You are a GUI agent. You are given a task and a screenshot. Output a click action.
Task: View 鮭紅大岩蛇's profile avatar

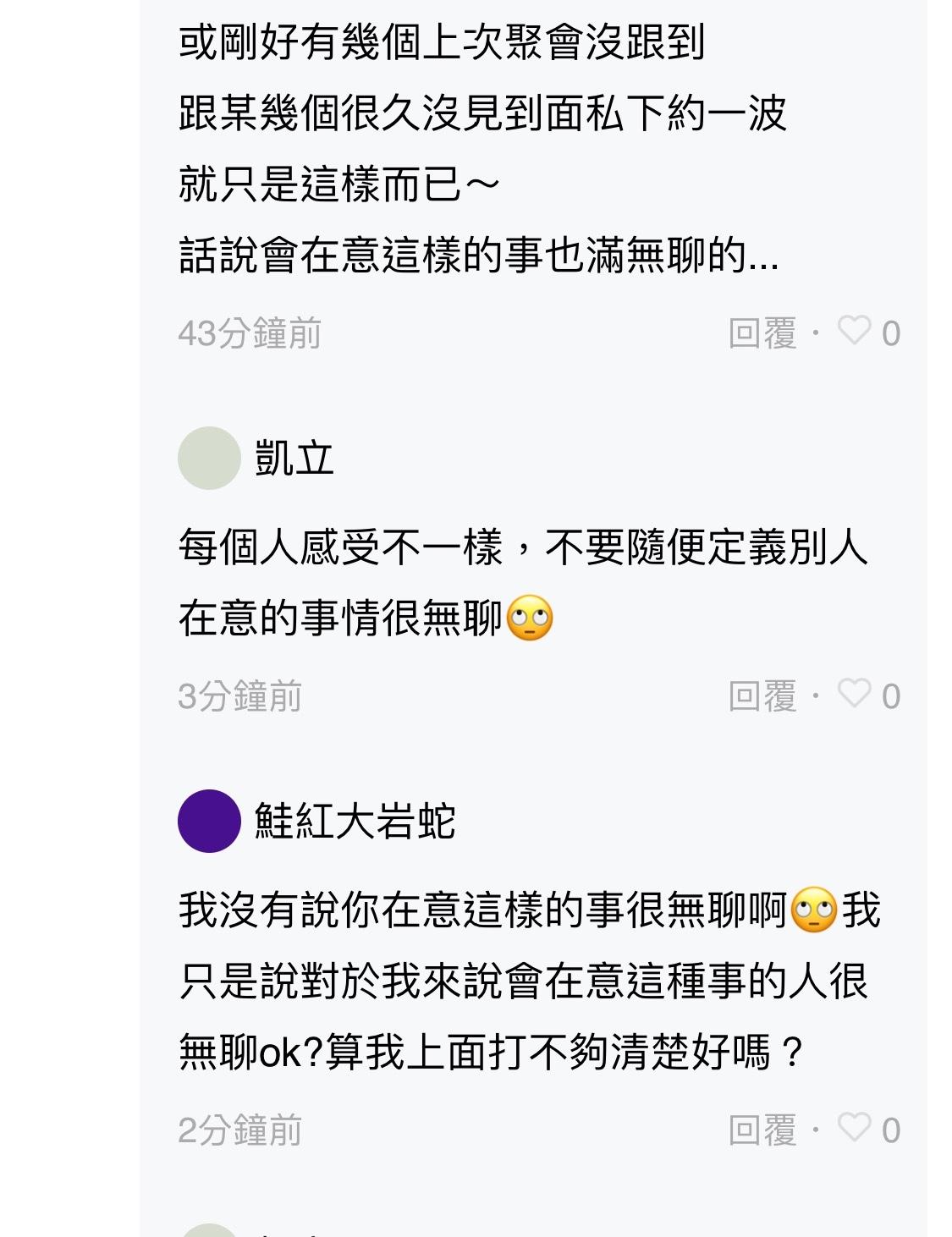(209, 821)
